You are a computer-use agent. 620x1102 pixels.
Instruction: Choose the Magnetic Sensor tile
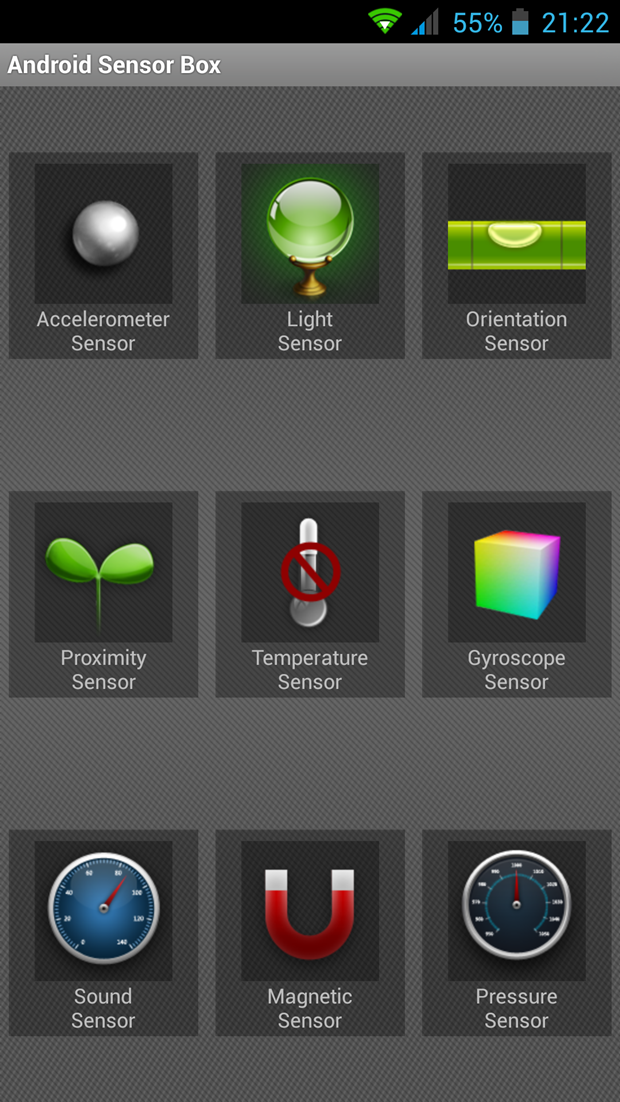tap(310, 932)
